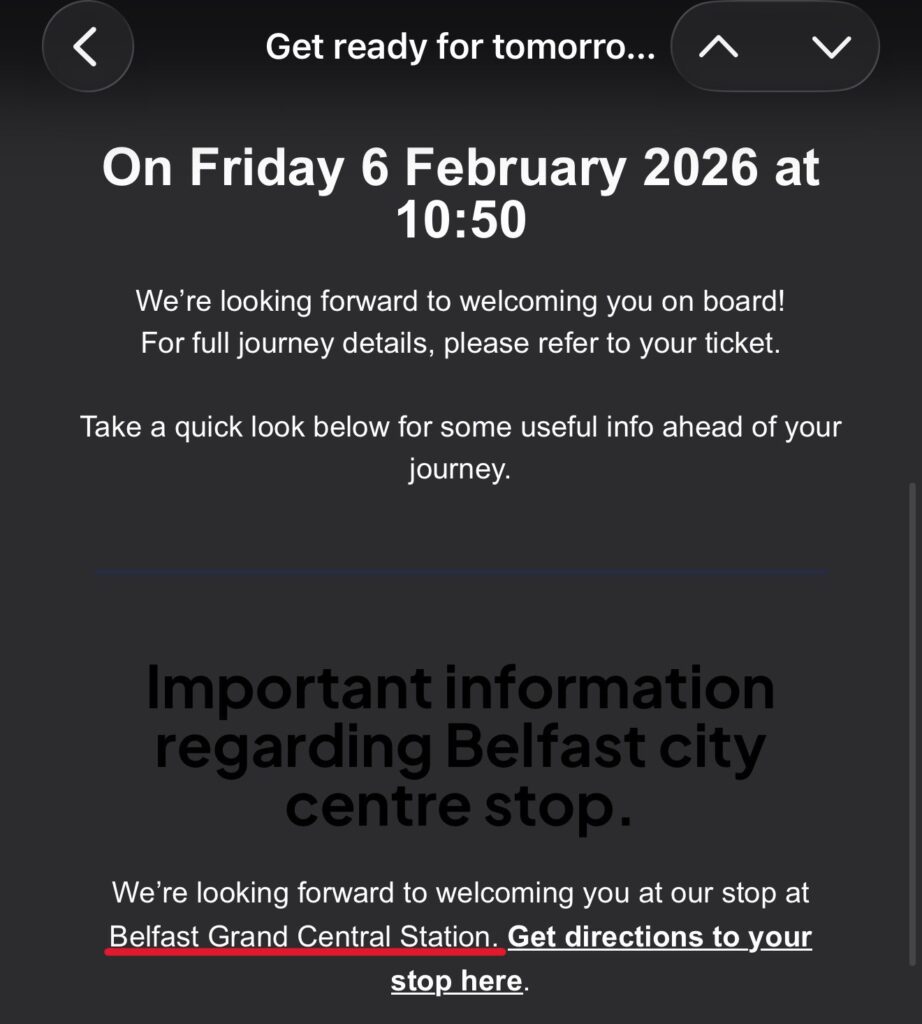Jump to the next email with down arrow
The height and width of the screenshot is (1024, 922).
click(831, 47)
